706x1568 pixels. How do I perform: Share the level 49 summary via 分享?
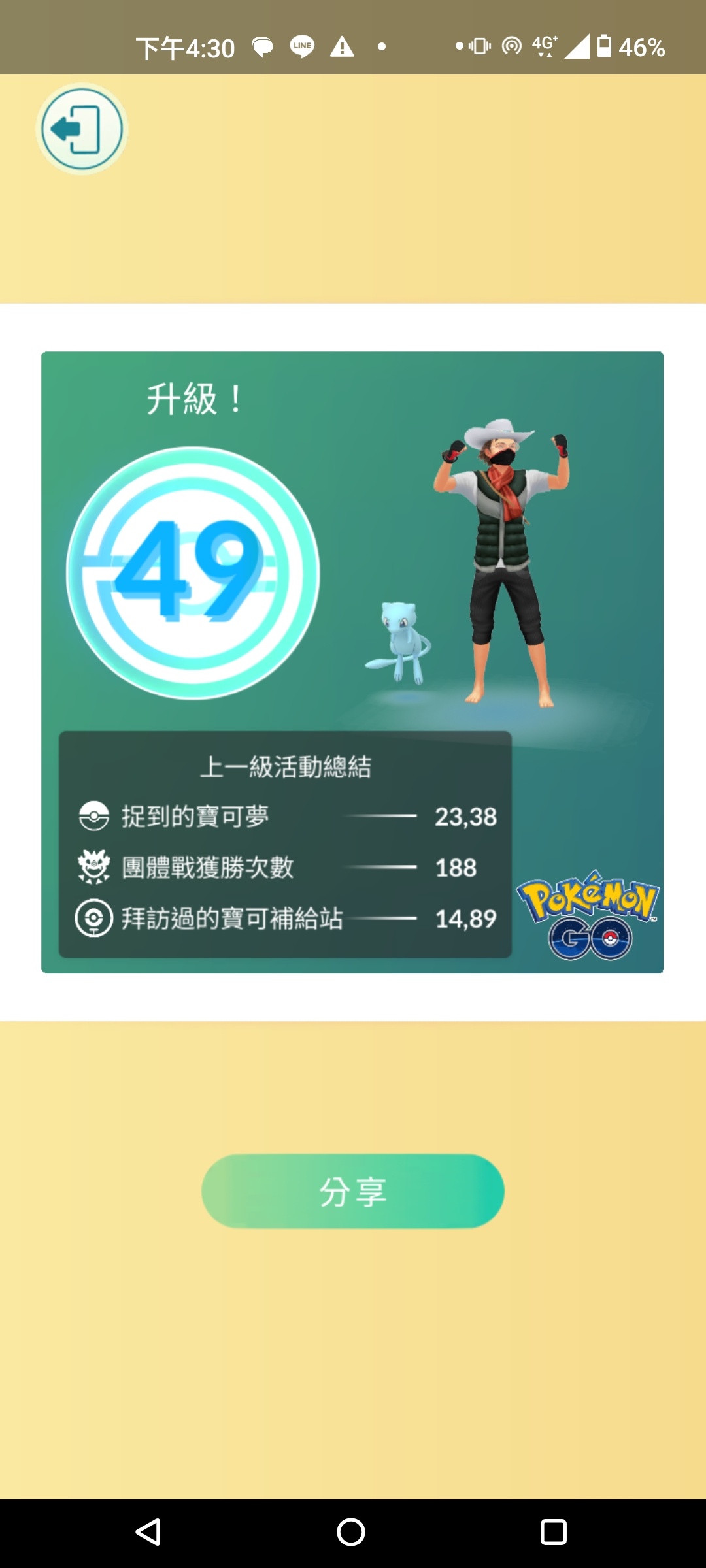[352, 1191]
